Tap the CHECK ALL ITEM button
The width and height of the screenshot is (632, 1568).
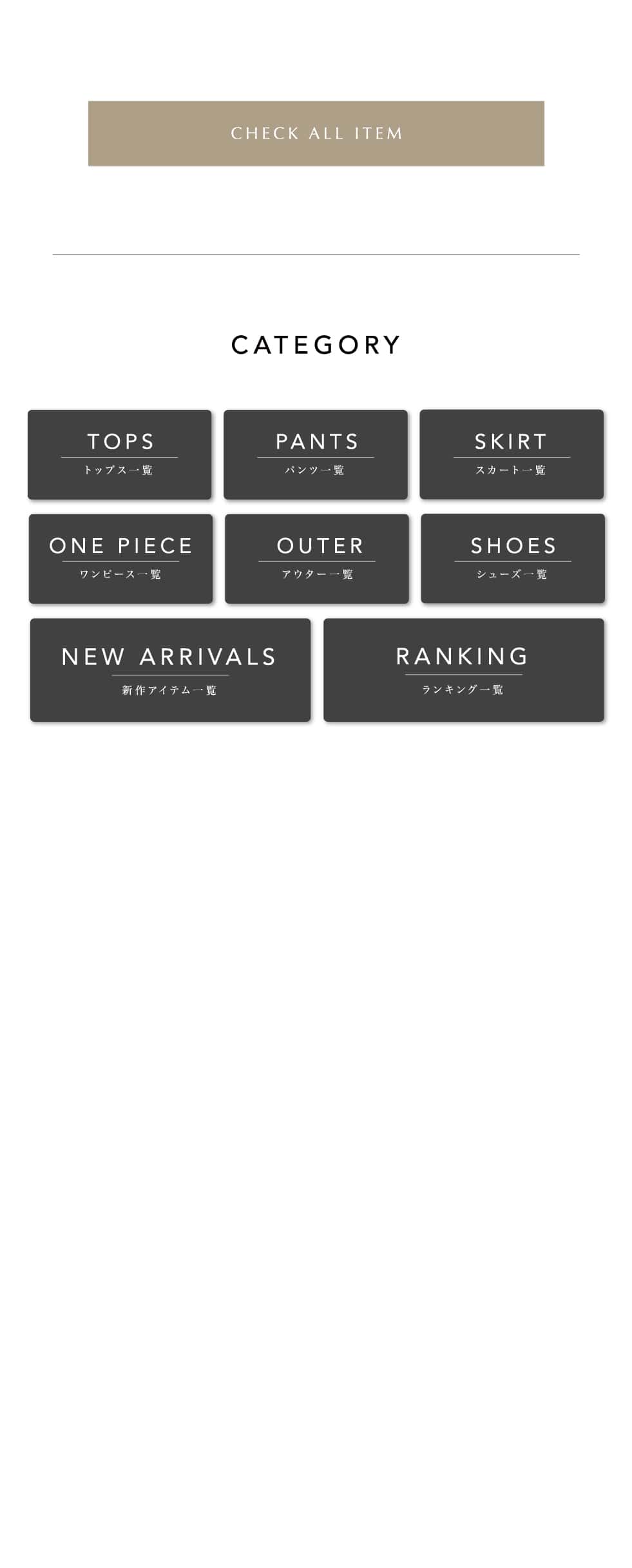(x=316, y=133)
